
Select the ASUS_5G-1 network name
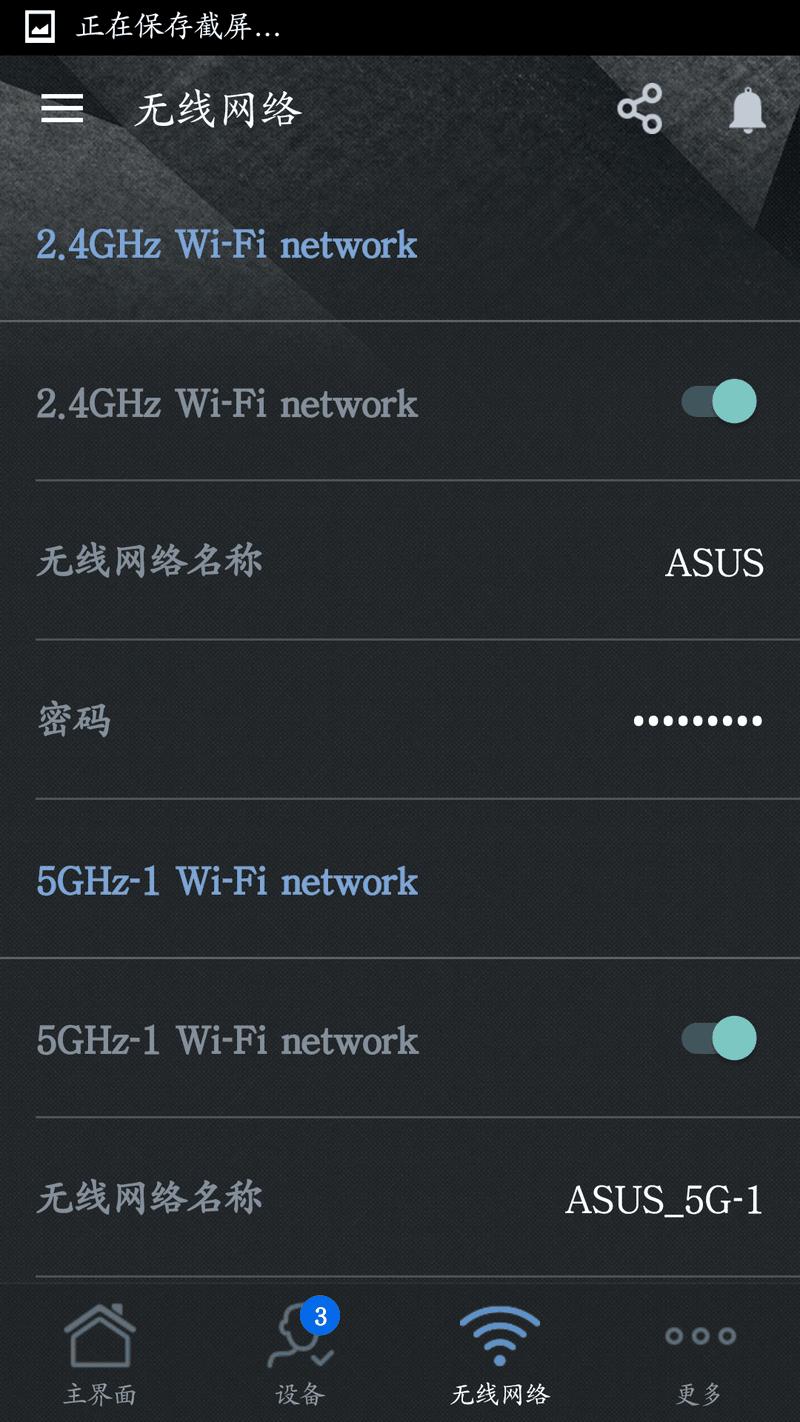tap(662, 1198)
